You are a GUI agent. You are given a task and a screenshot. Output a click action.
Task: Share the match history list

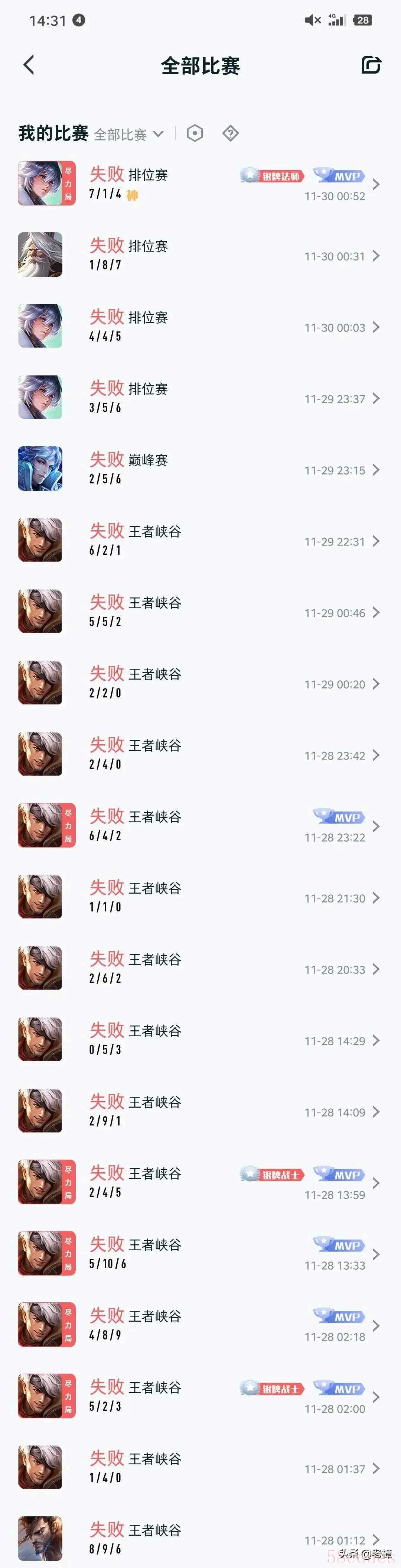pos(371,65)
